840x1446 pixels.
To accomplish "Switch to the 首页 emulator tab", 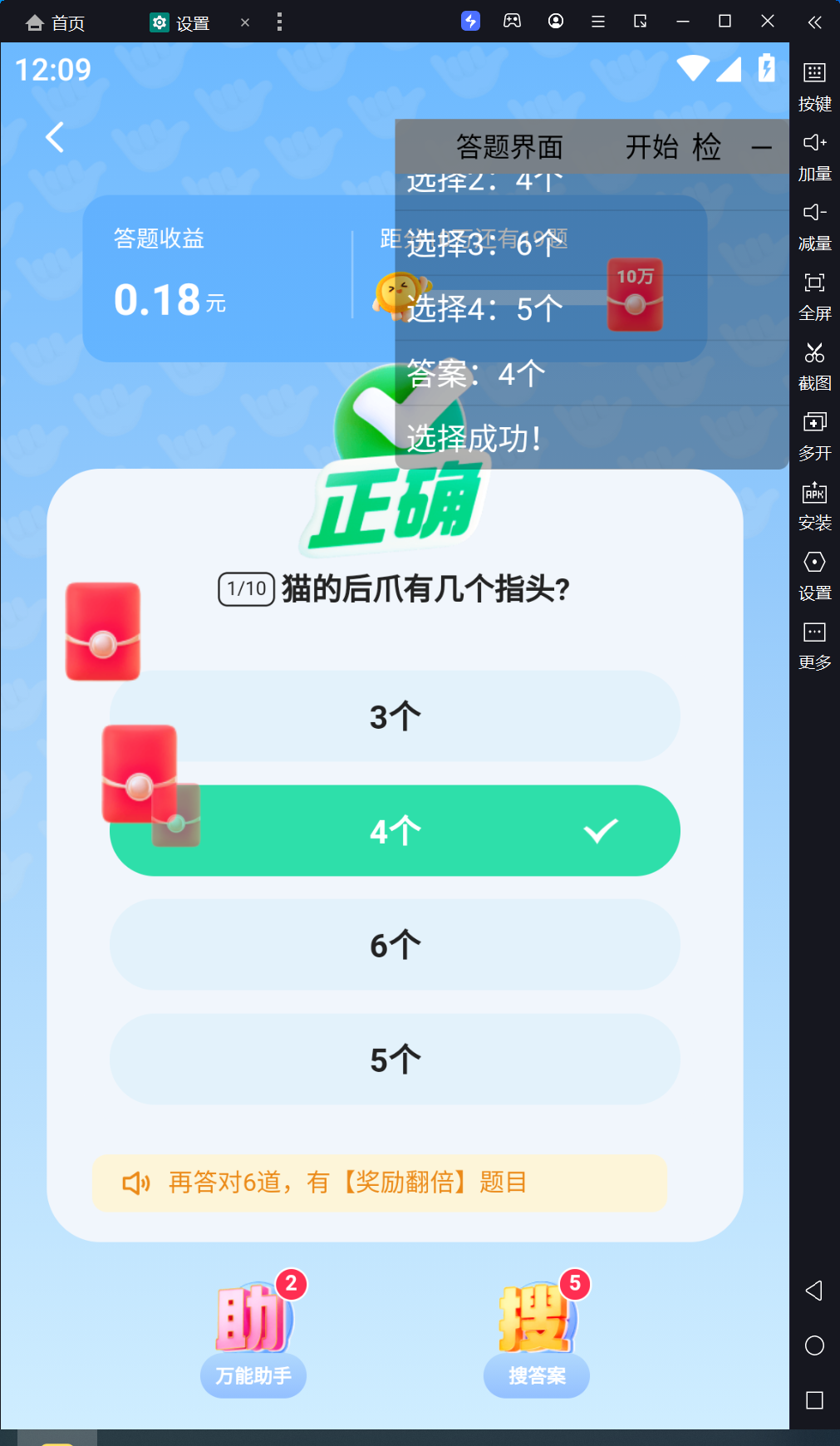I will click(x=56, y=22).
